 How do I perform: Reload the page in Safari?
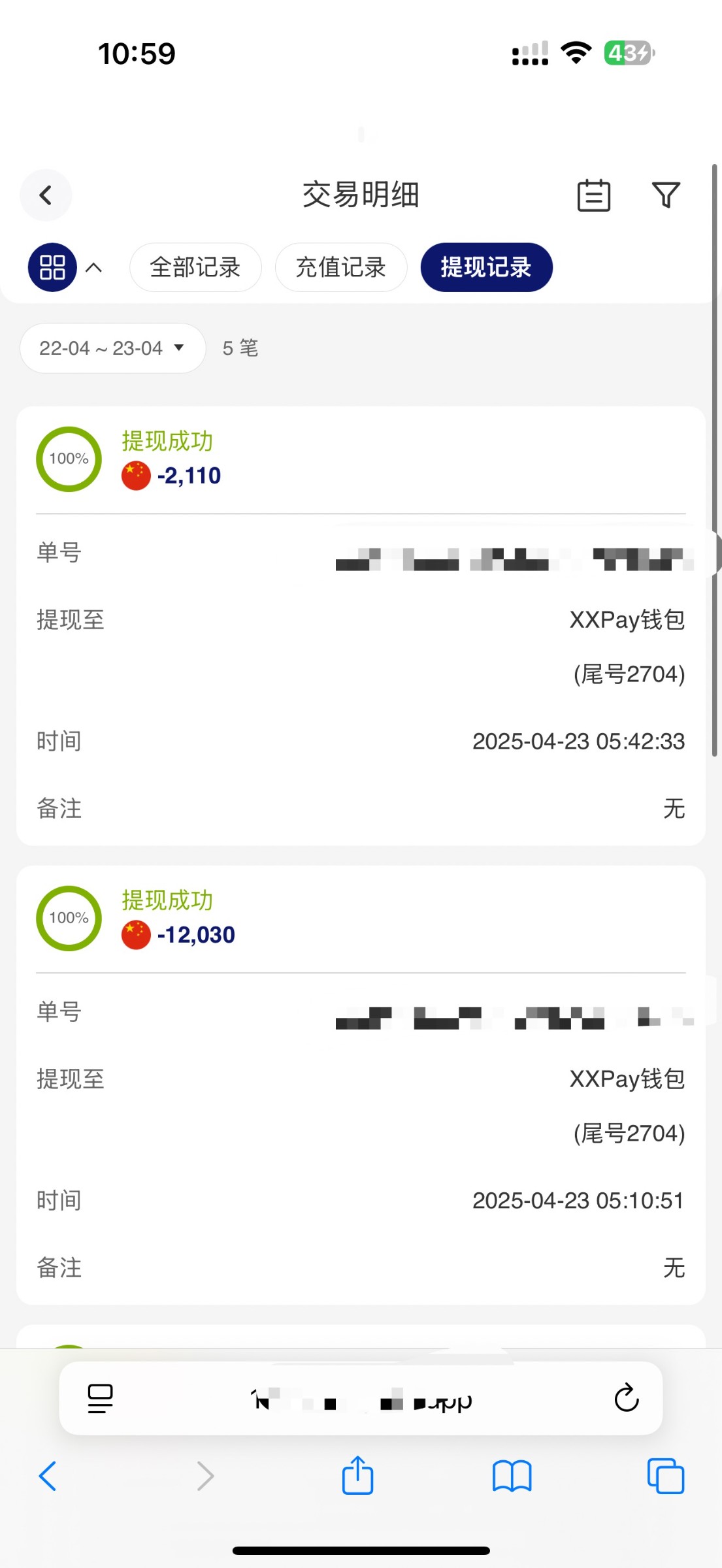(x=626, y=1398)
